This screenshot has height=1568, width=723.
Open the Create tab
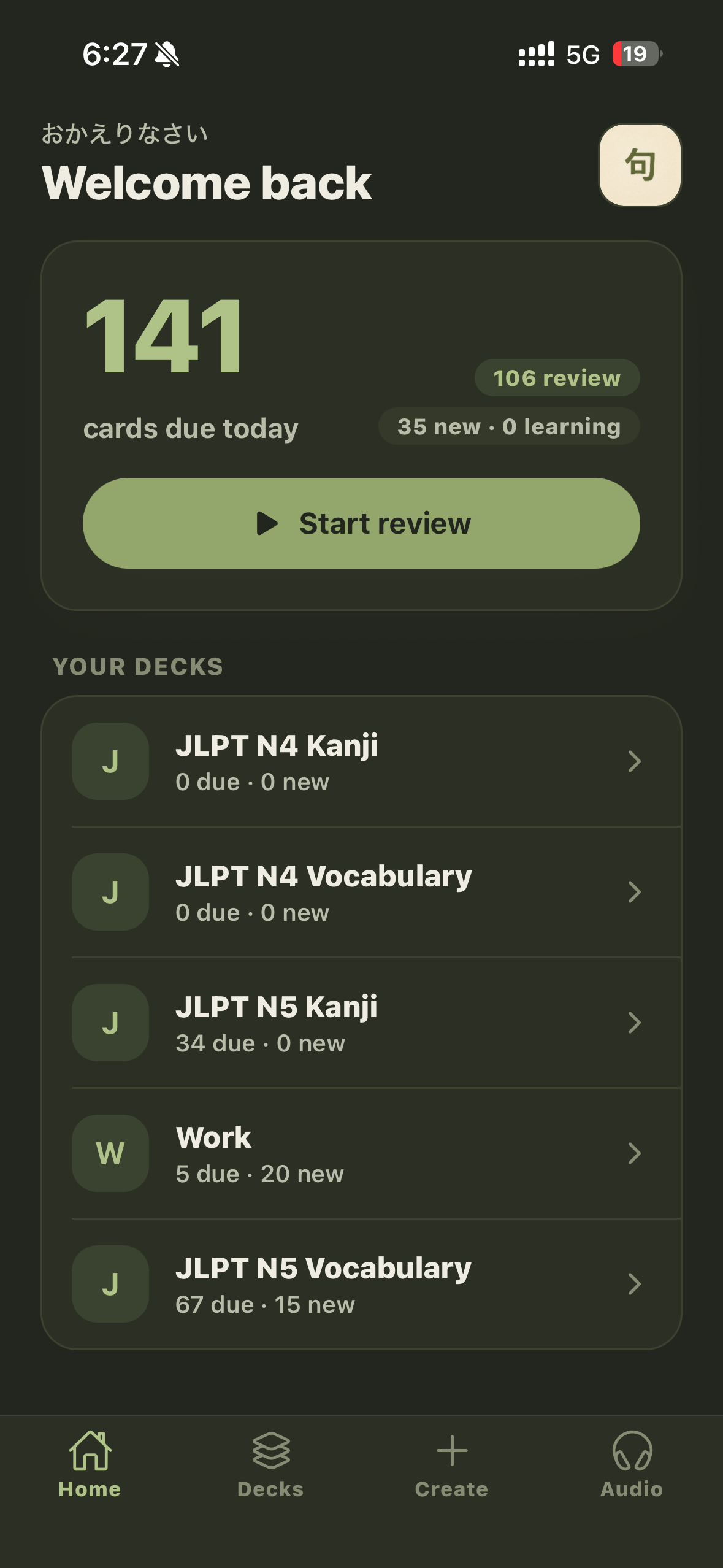point(452,1464)
